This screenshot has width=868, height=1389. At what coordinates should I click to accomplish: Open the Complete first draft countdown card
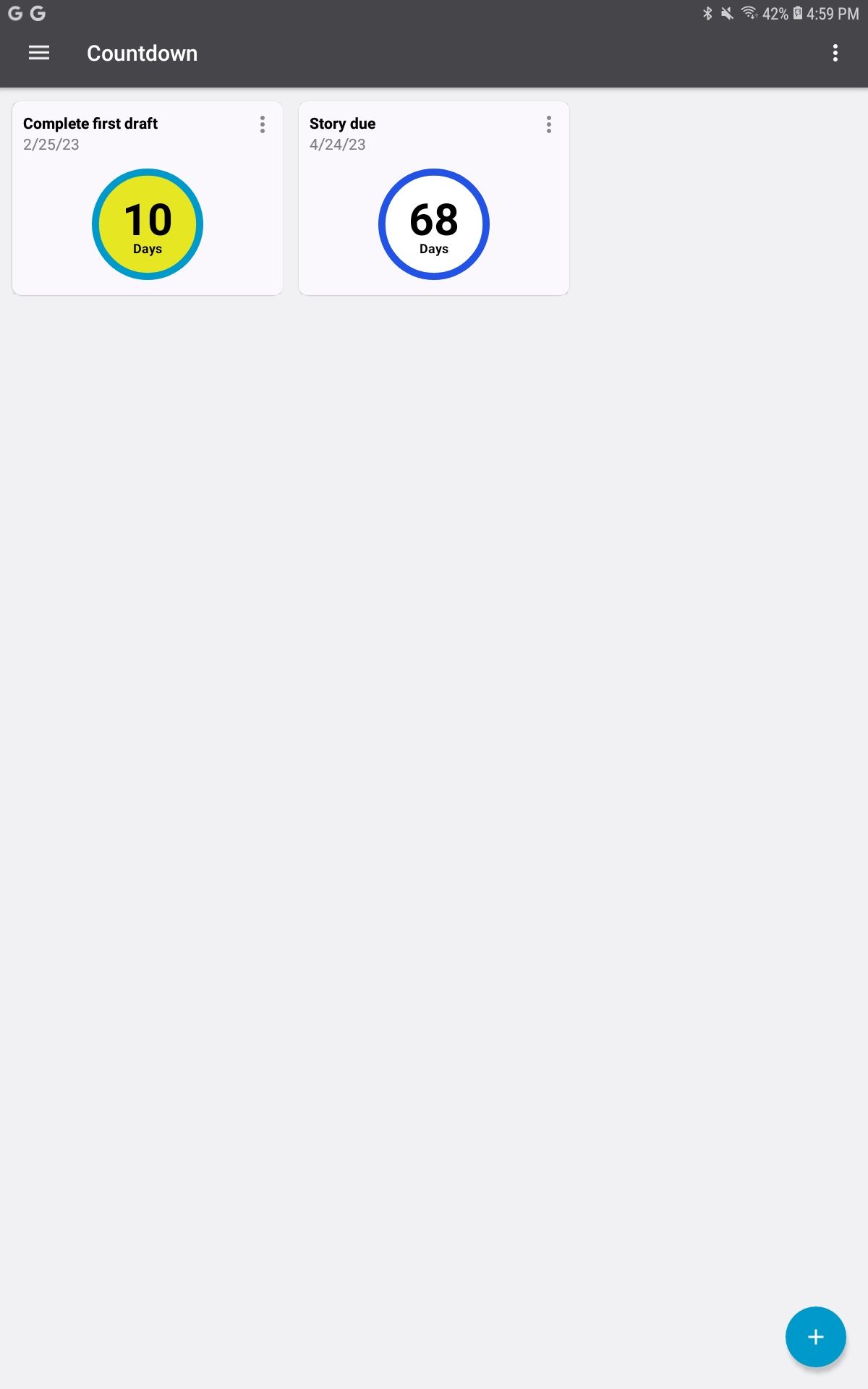tap(148, 217)
